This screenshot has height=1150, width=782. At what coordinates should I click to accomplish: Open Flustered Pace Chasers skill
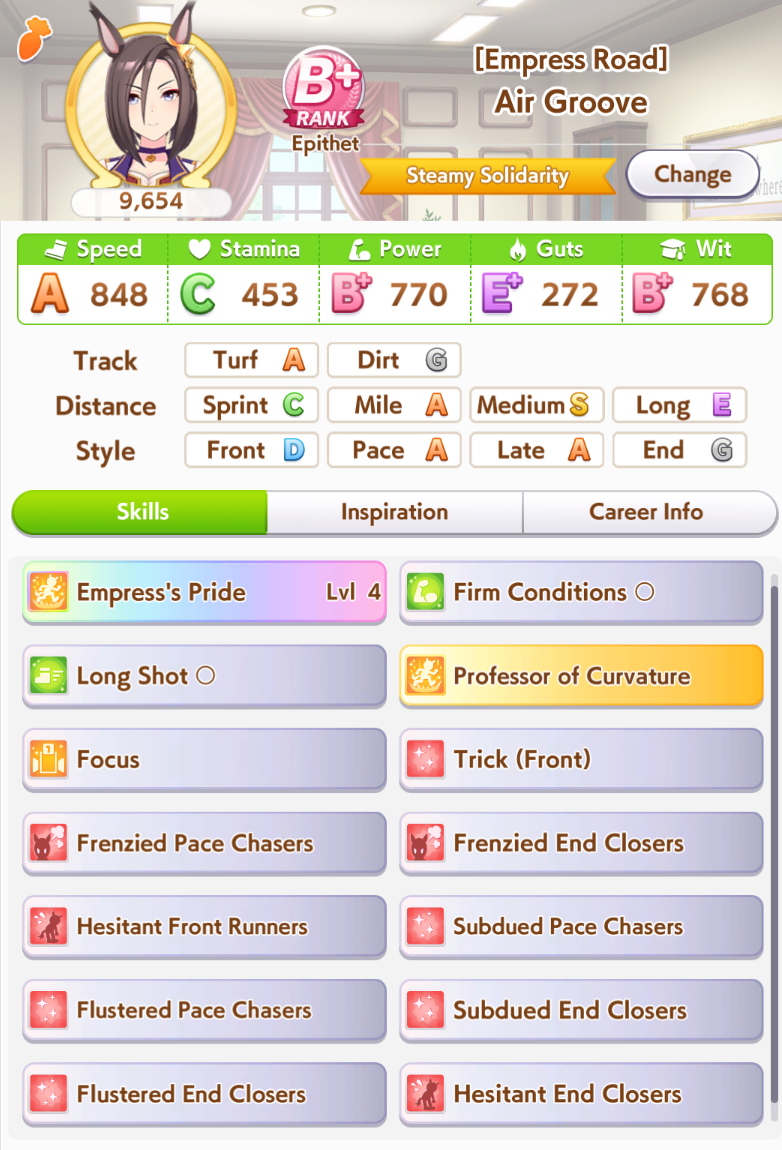click(204, 1010)
